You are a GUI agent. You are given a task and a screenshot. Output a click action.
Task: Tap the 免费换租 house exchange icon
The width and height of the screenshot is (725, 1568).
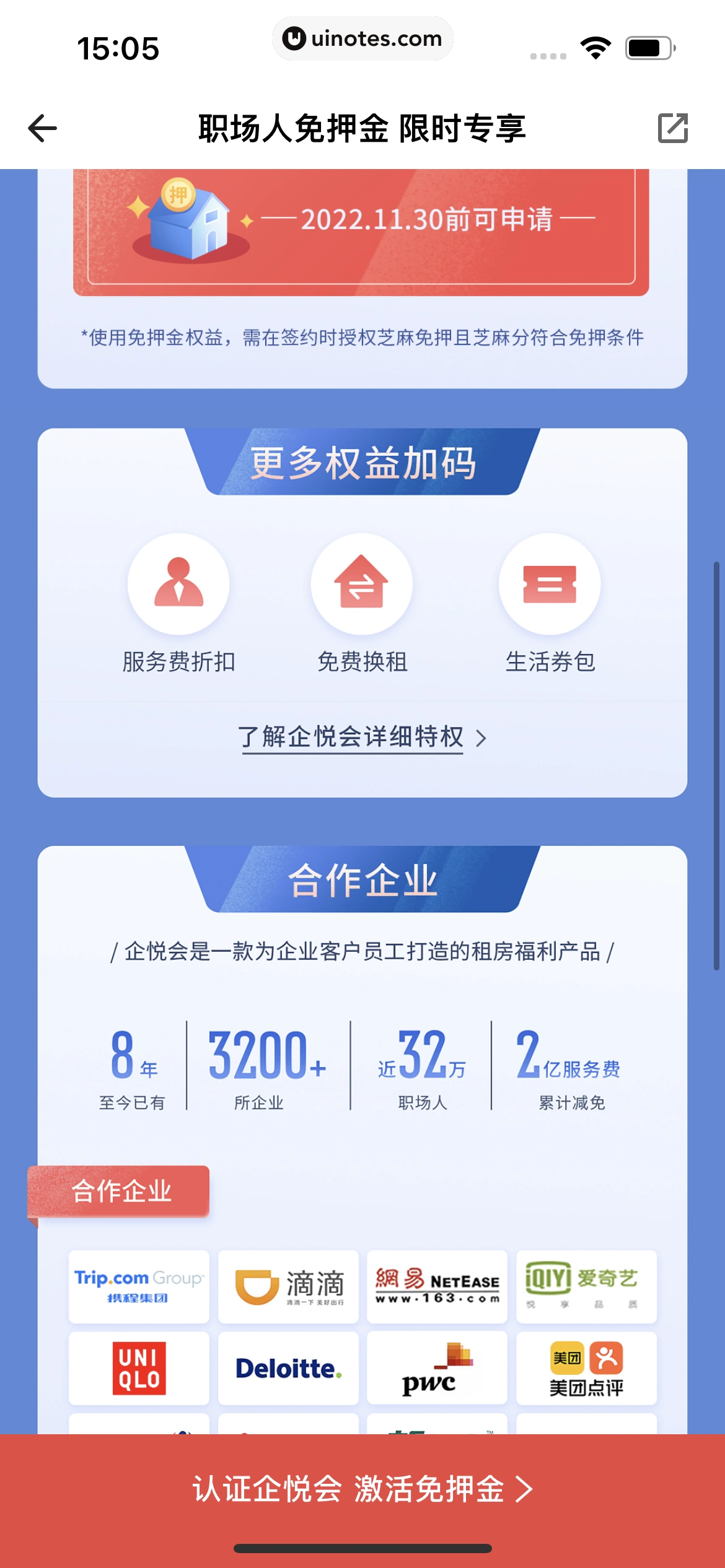[362, 583]
